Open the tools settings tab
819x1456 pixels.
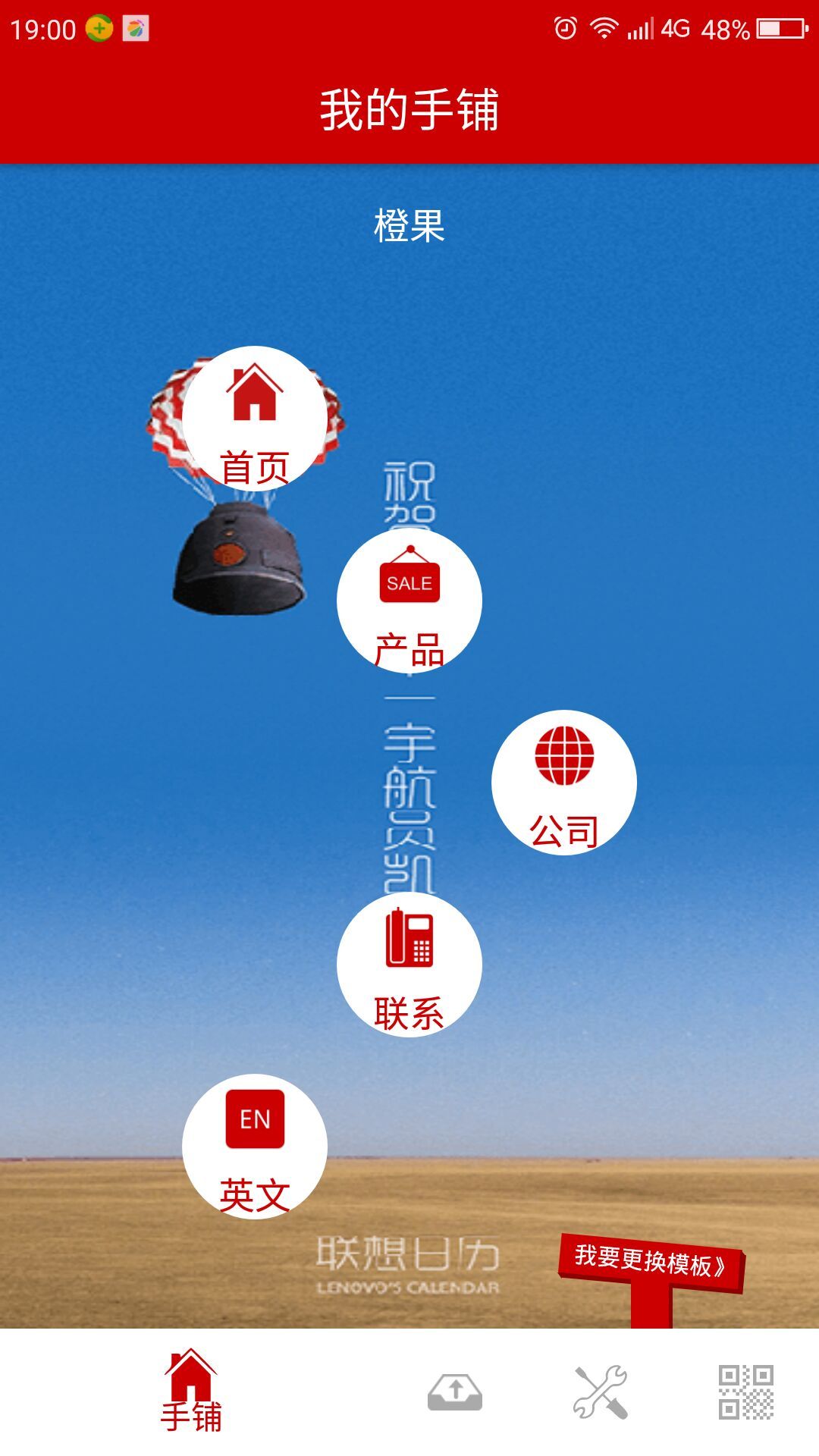[x=601, y=1392]
